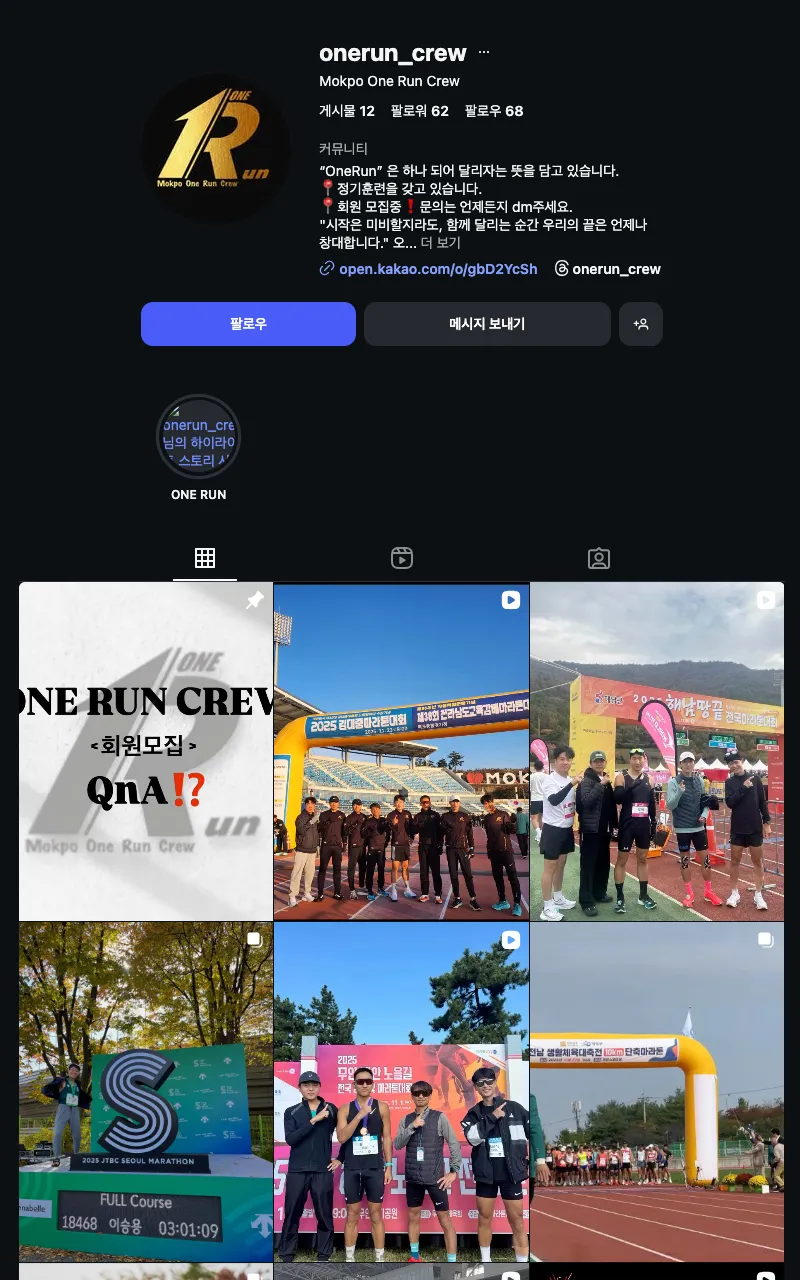Tap 메시지 보내기 to send a message

click(x=487, y=324)
